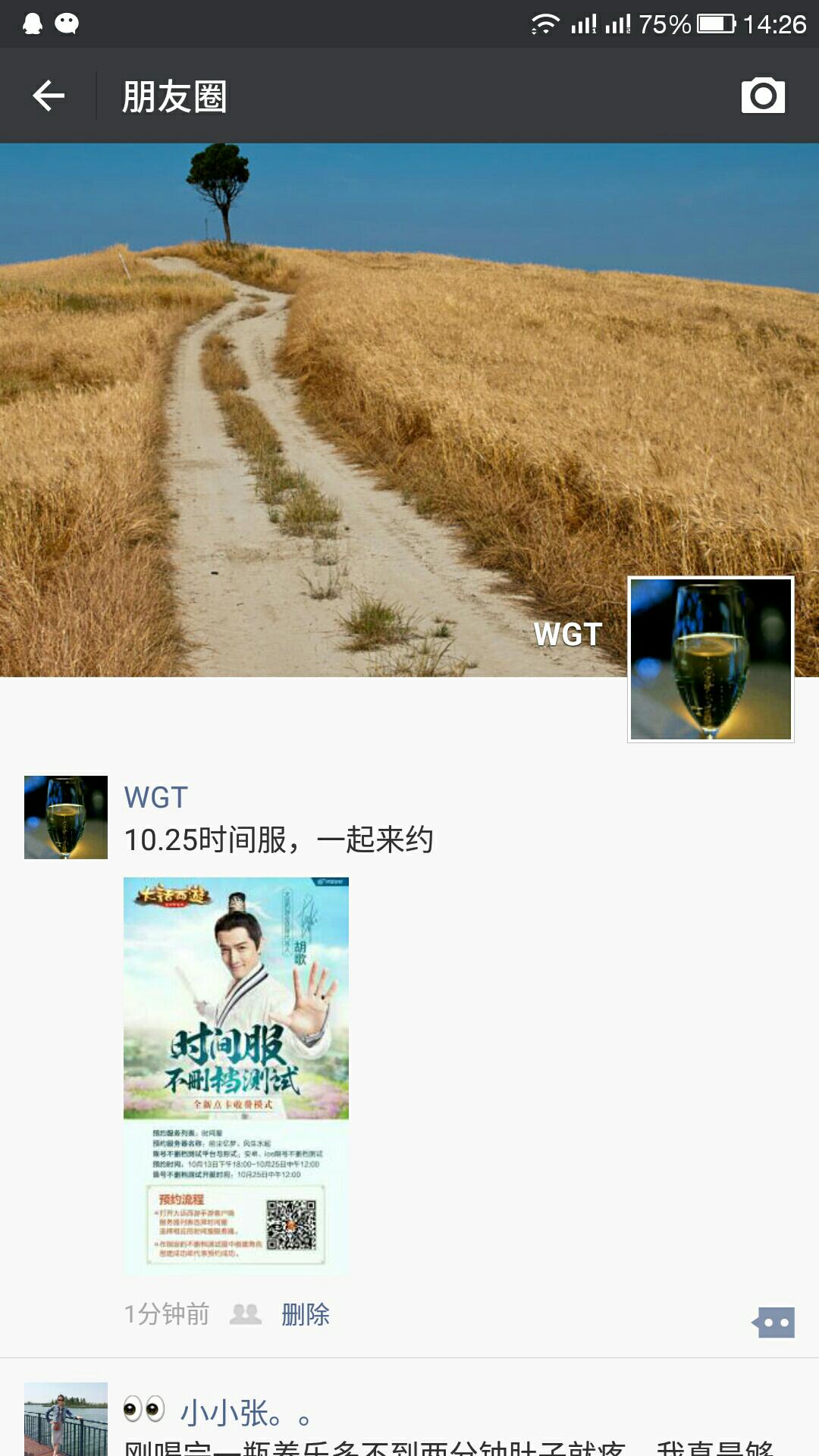The width and height of the screenshot is (819, 1456).
Task: Delete the post via 删除
Action: (x=305, y=1314)
